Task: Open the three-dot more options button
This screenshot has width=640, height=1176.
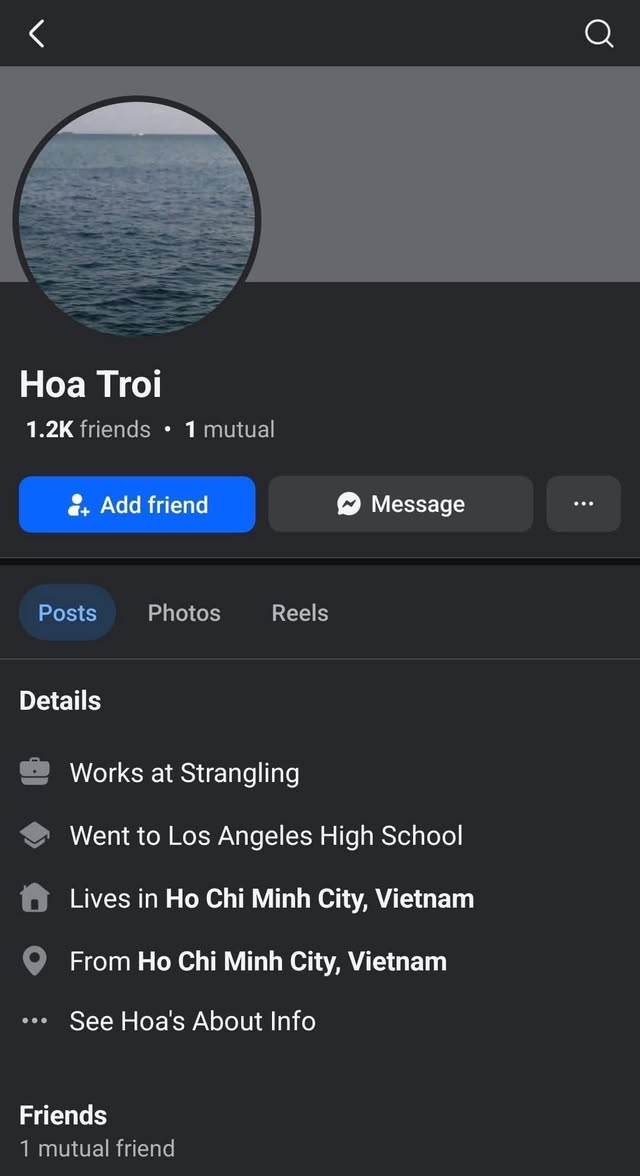Action: click(583, 504)
